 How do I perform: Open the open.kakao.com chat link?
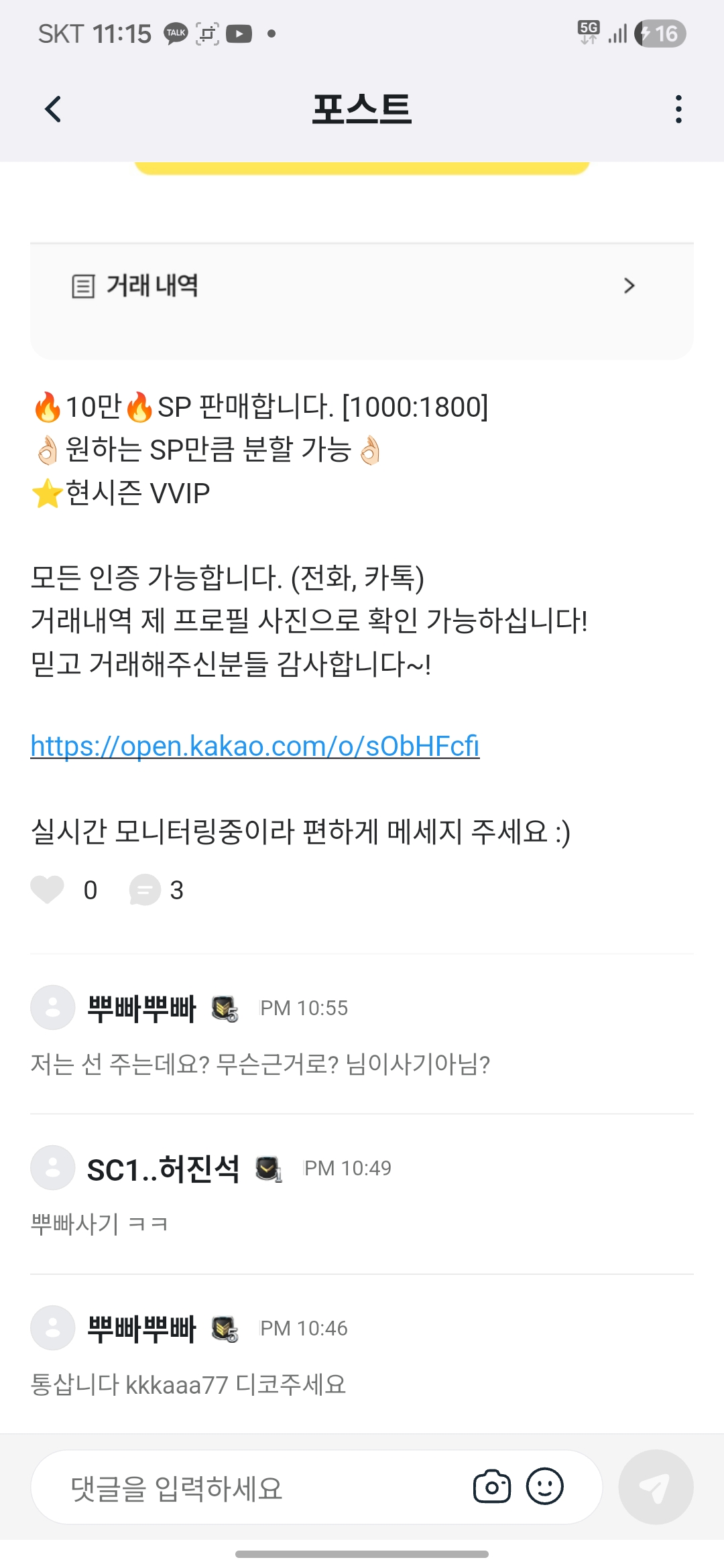point(255,746)
